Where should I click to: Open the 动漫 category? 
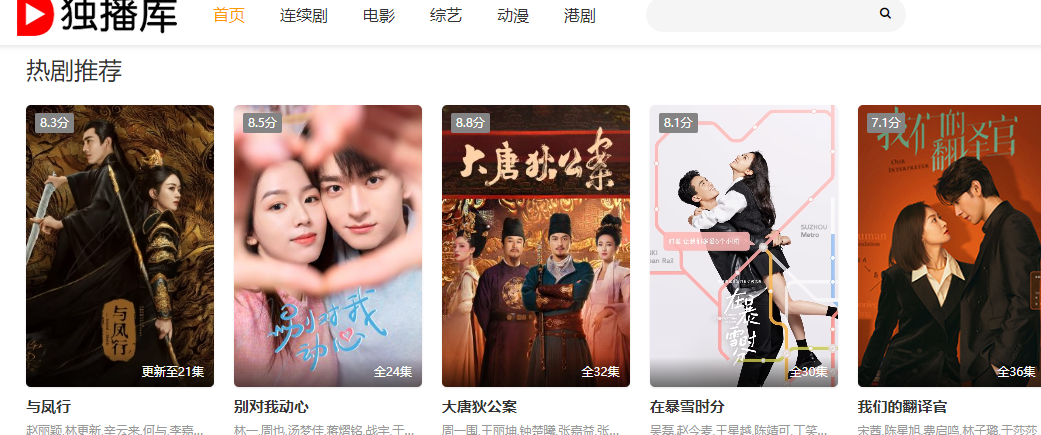click(512, 16)
